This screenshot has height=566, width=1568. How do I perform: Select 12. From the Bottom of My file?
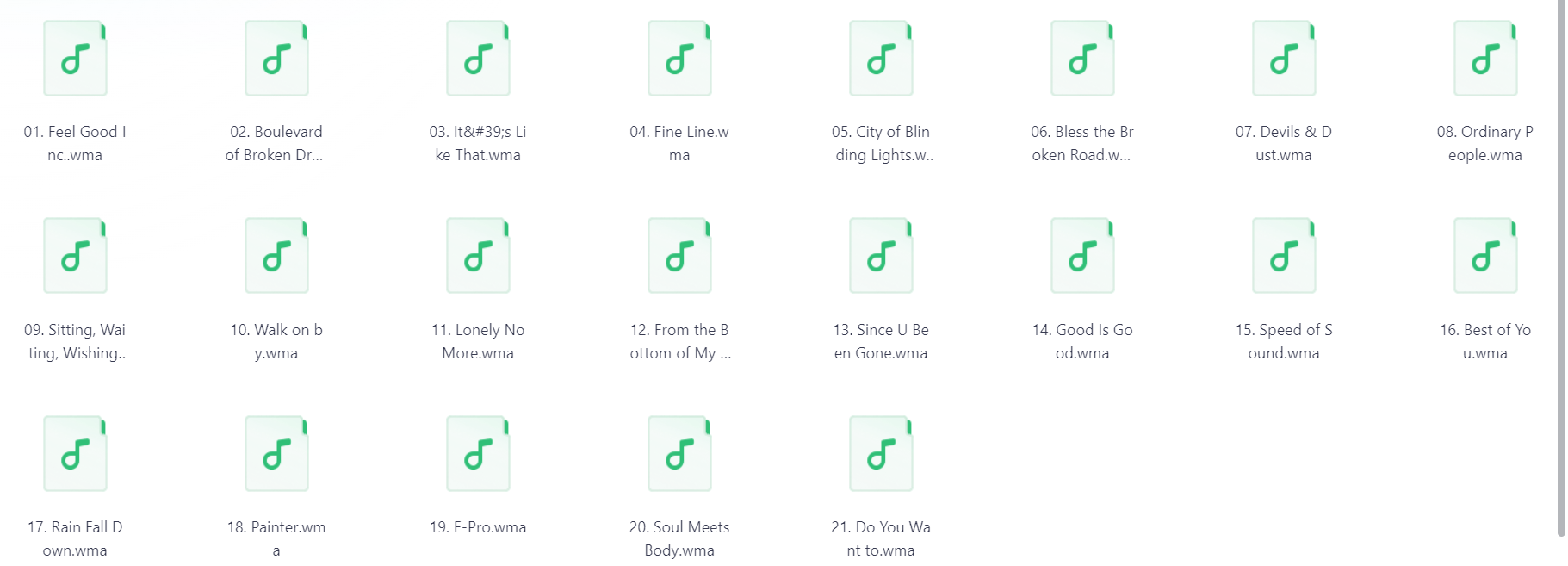680,256
